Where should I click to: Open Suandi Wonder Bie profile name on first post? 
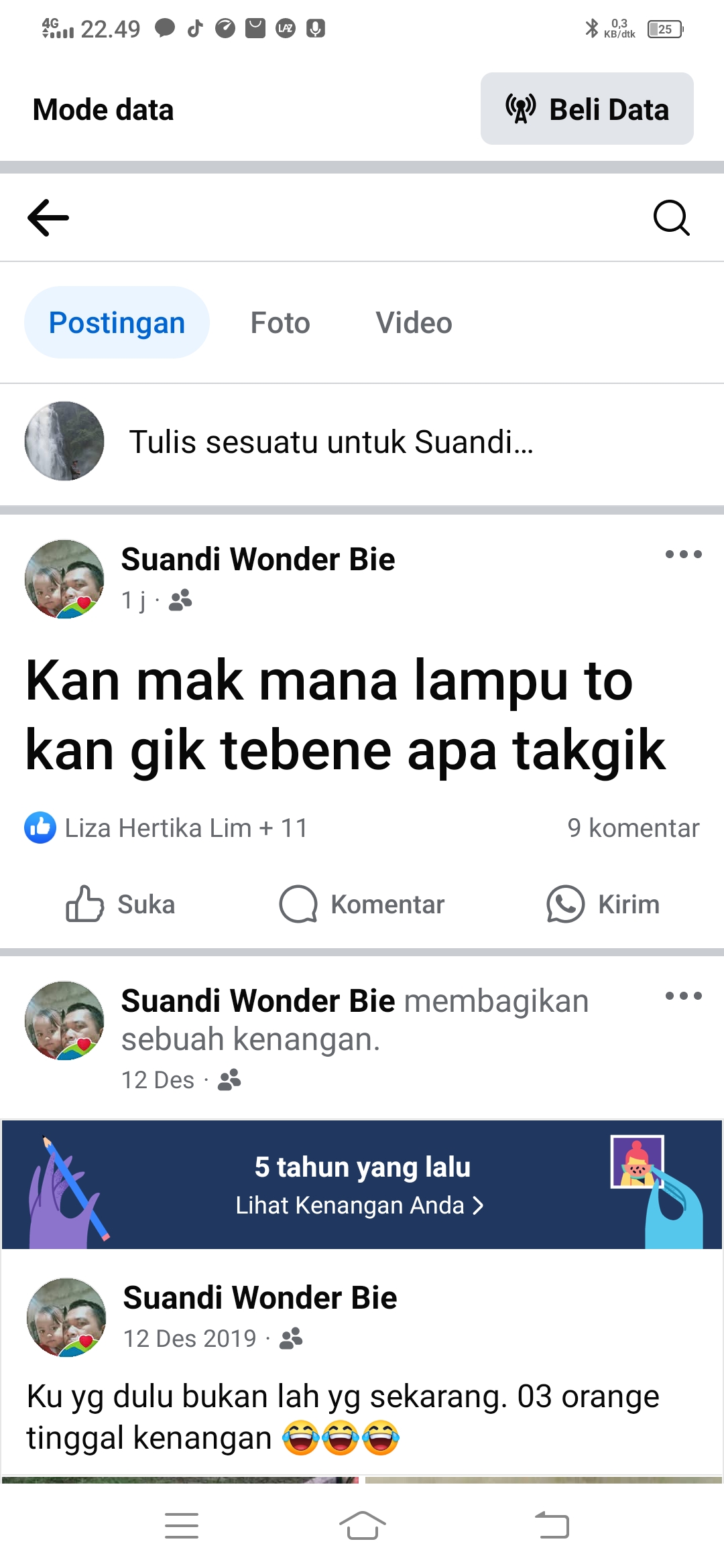pyautogui.click(x=258, y=560)
